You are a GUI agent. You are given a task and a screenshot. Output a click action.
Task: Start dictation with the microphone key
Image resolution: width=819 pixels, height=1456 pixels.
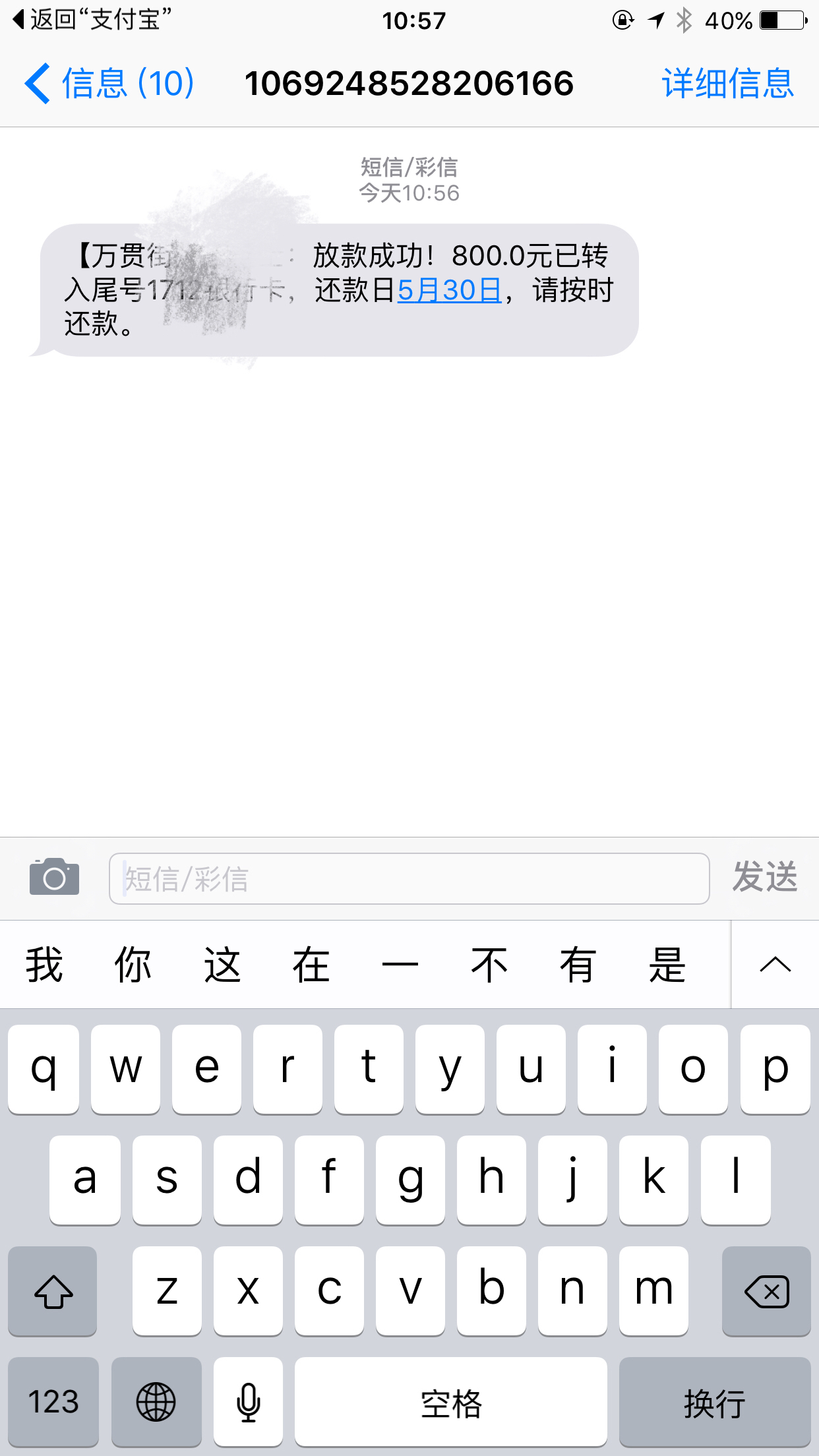coord(248,1401)
